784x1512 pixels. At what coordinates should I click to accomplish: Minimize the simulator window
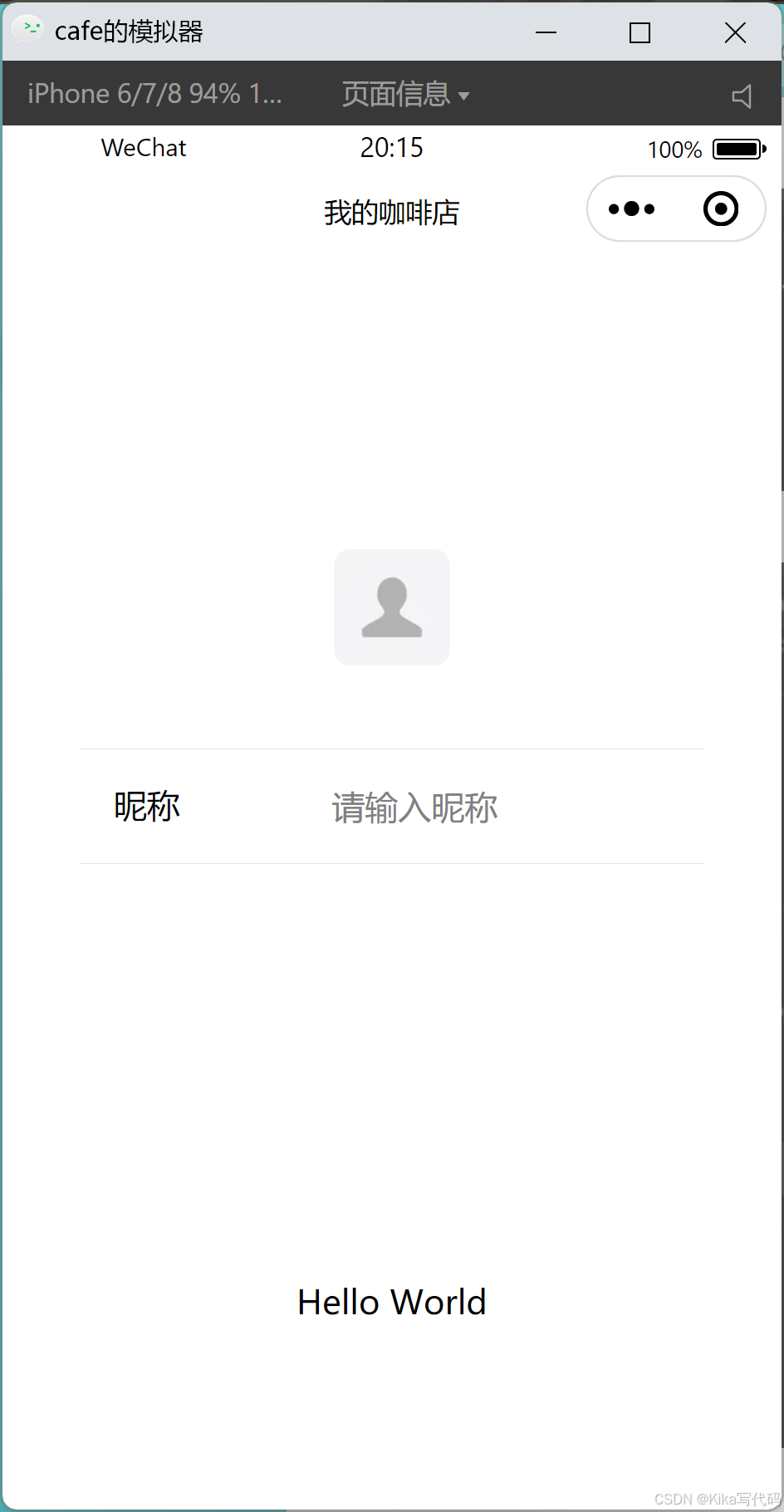[546, 32]
